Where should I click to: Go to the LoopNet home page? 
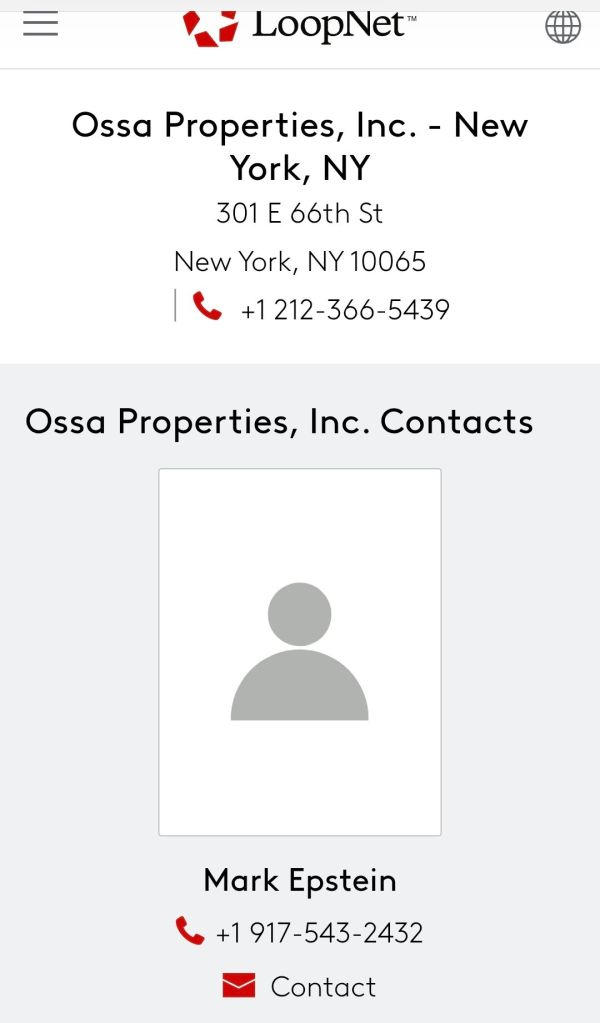(x=300, y=24)
